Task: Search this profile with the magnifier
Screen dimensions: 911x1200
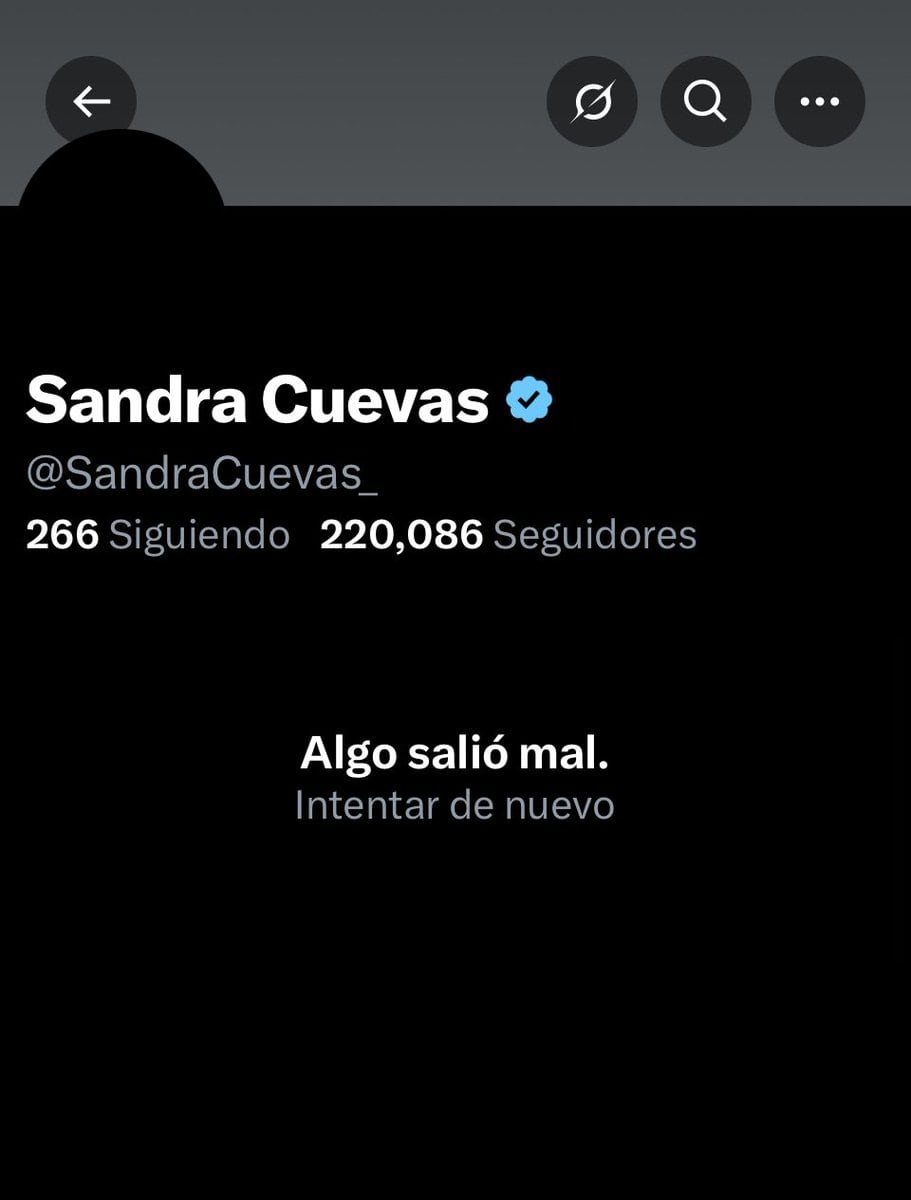Action: point(706,101)
